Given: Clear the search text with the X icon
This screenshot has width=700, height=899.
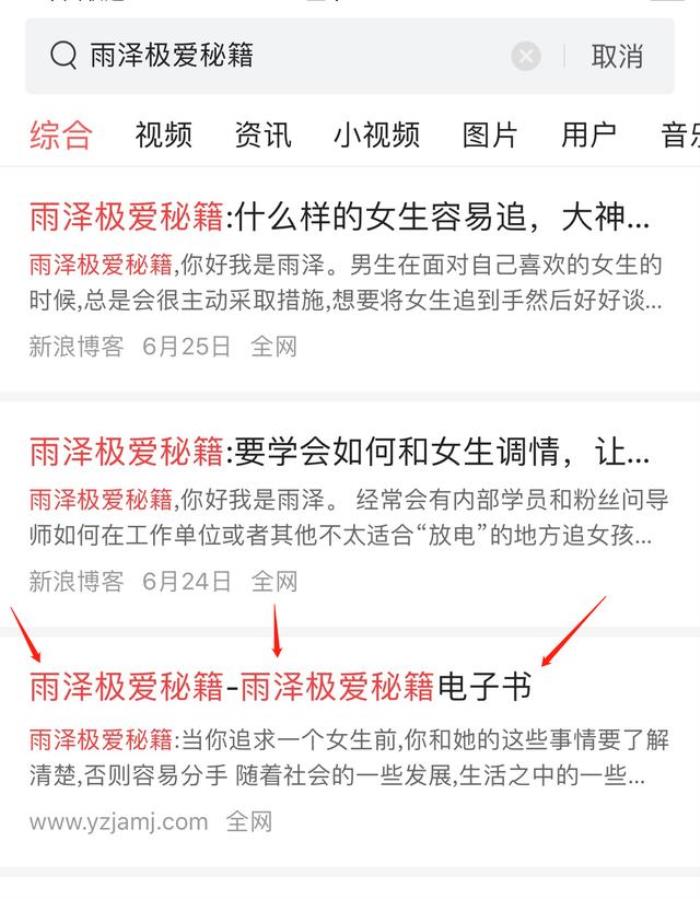Looking at the screenshot, I should click(526, 56).
